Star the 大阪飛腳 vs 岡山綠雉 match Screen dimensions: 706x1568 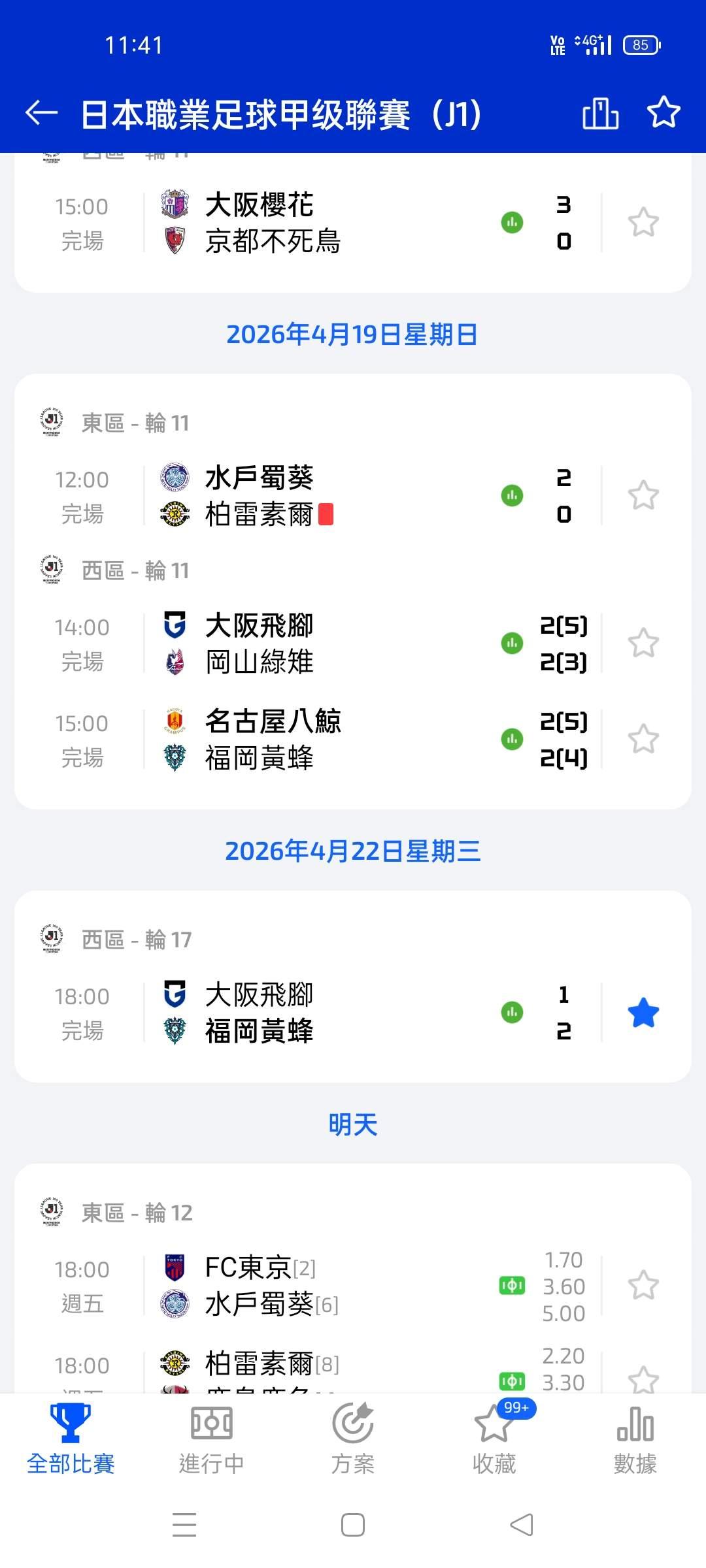(643, 644)
